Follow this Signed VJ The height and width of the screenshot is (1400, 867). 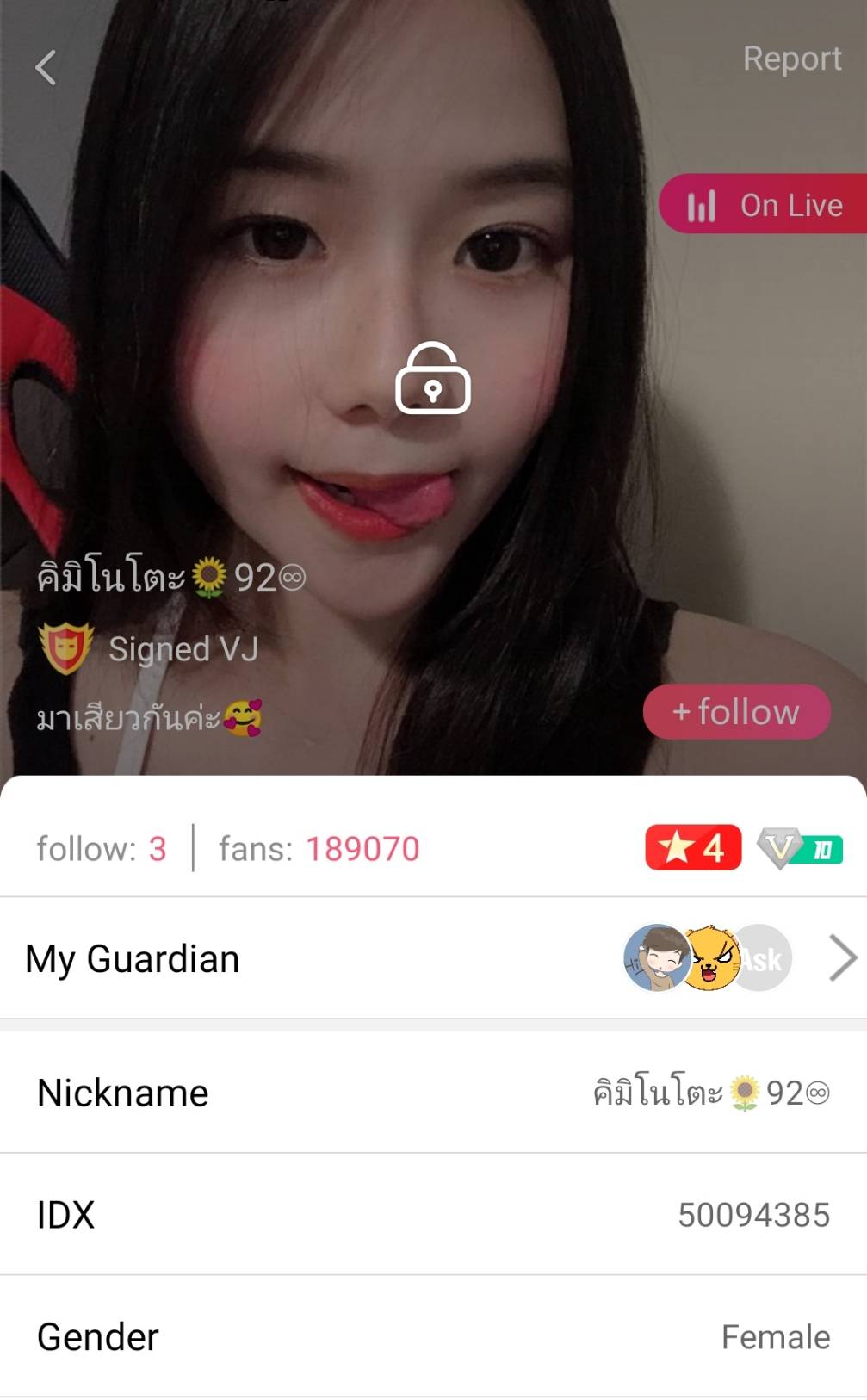[736, 712]
